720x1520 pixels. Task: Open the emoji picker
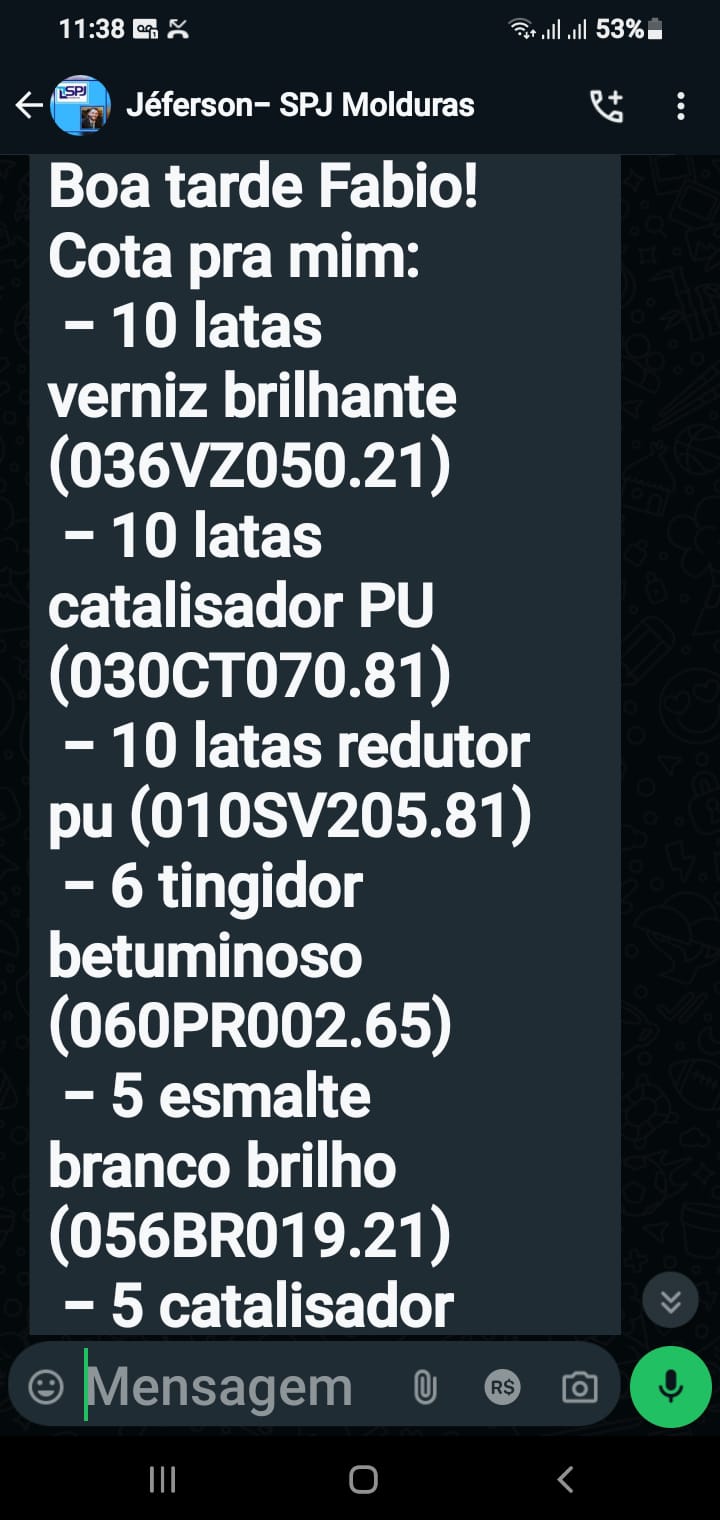pos(46,1387)
